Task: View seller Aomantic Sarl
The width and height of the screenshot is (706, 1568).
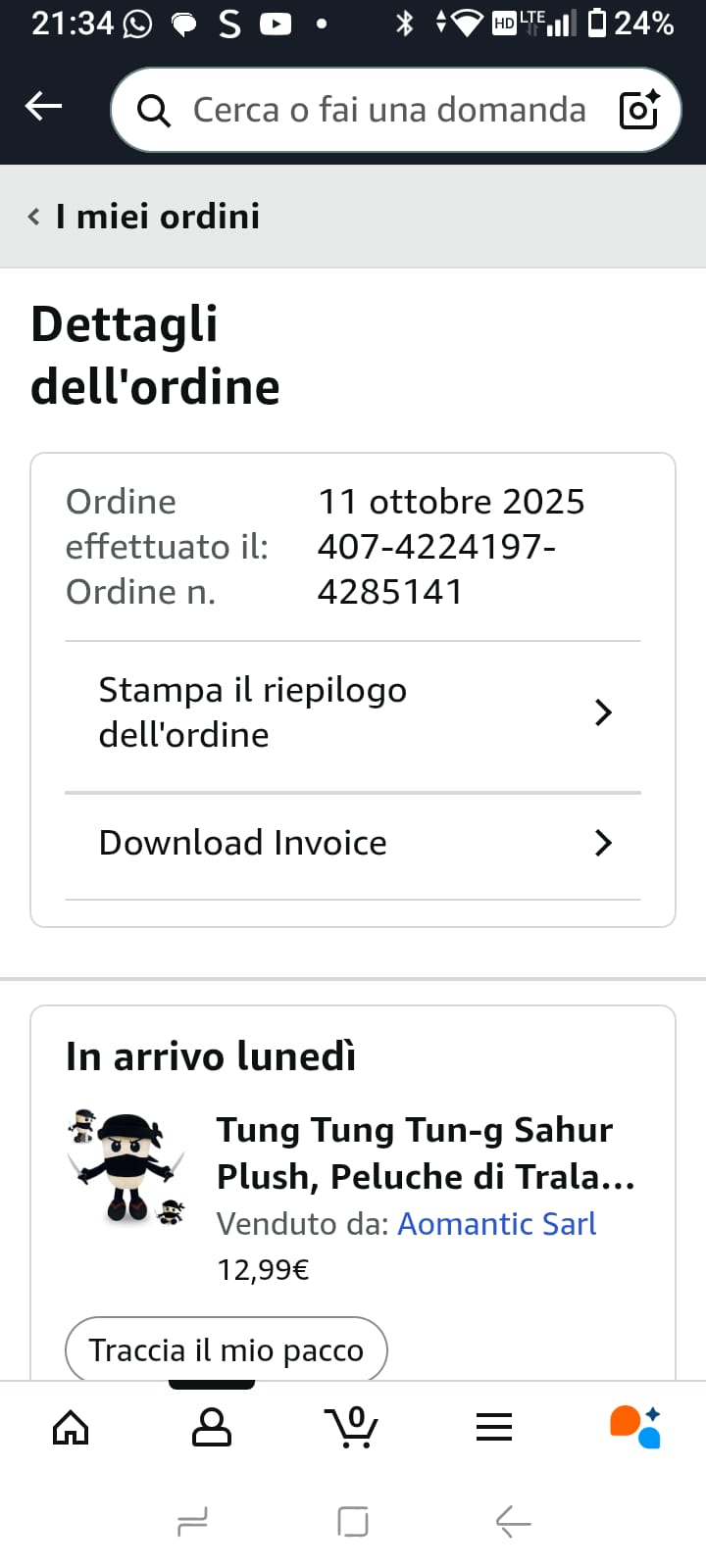Action: pos(496,1224)
